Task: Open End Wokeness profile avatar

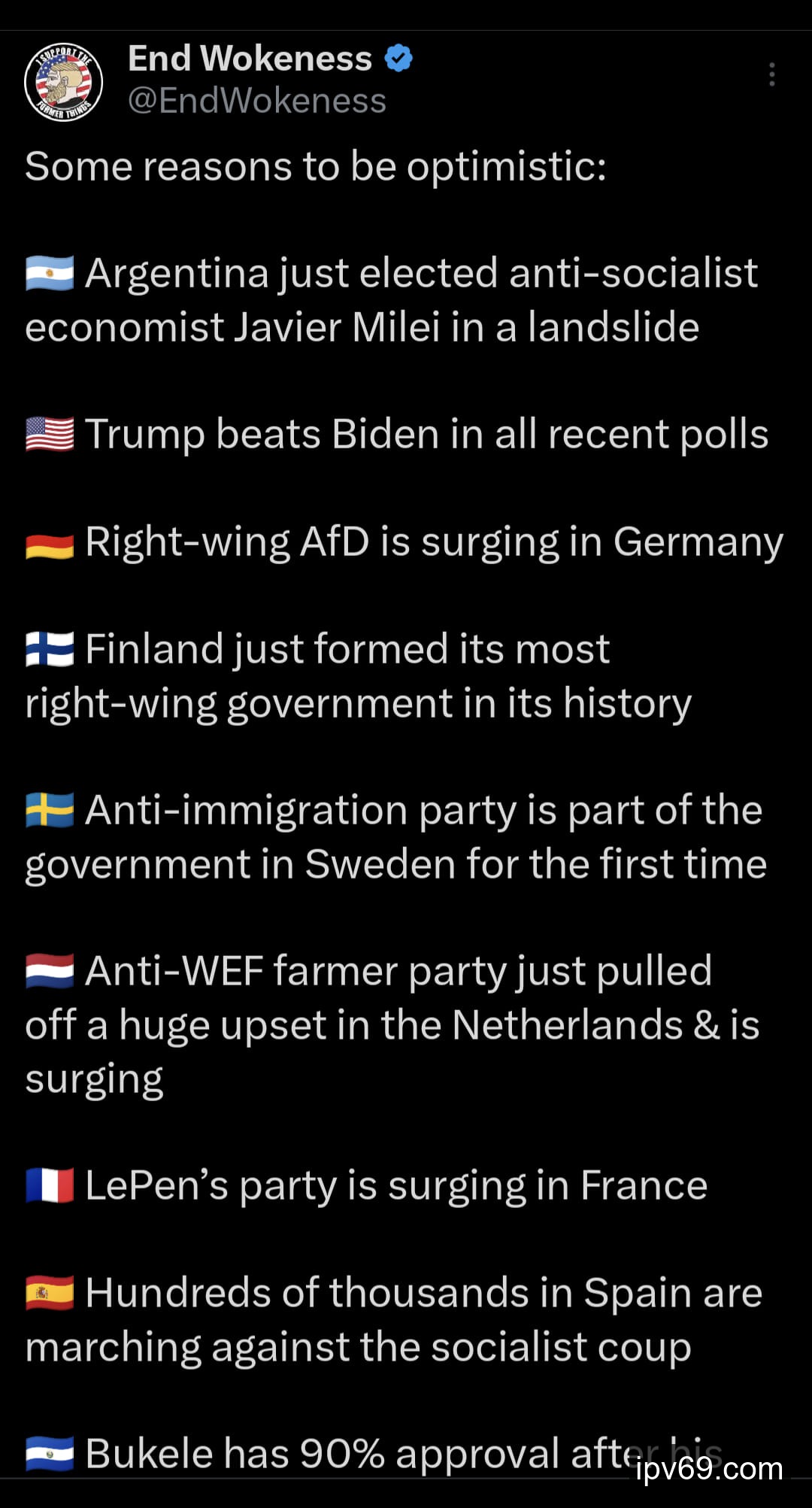Action: [63, 82]
